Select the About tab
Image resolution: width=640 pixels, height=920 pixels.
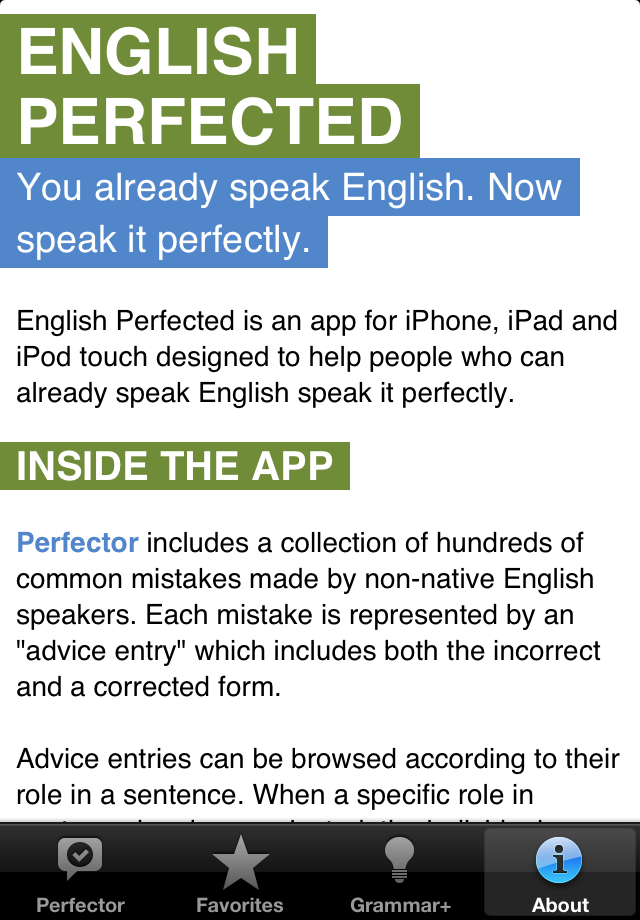(560, 874)
